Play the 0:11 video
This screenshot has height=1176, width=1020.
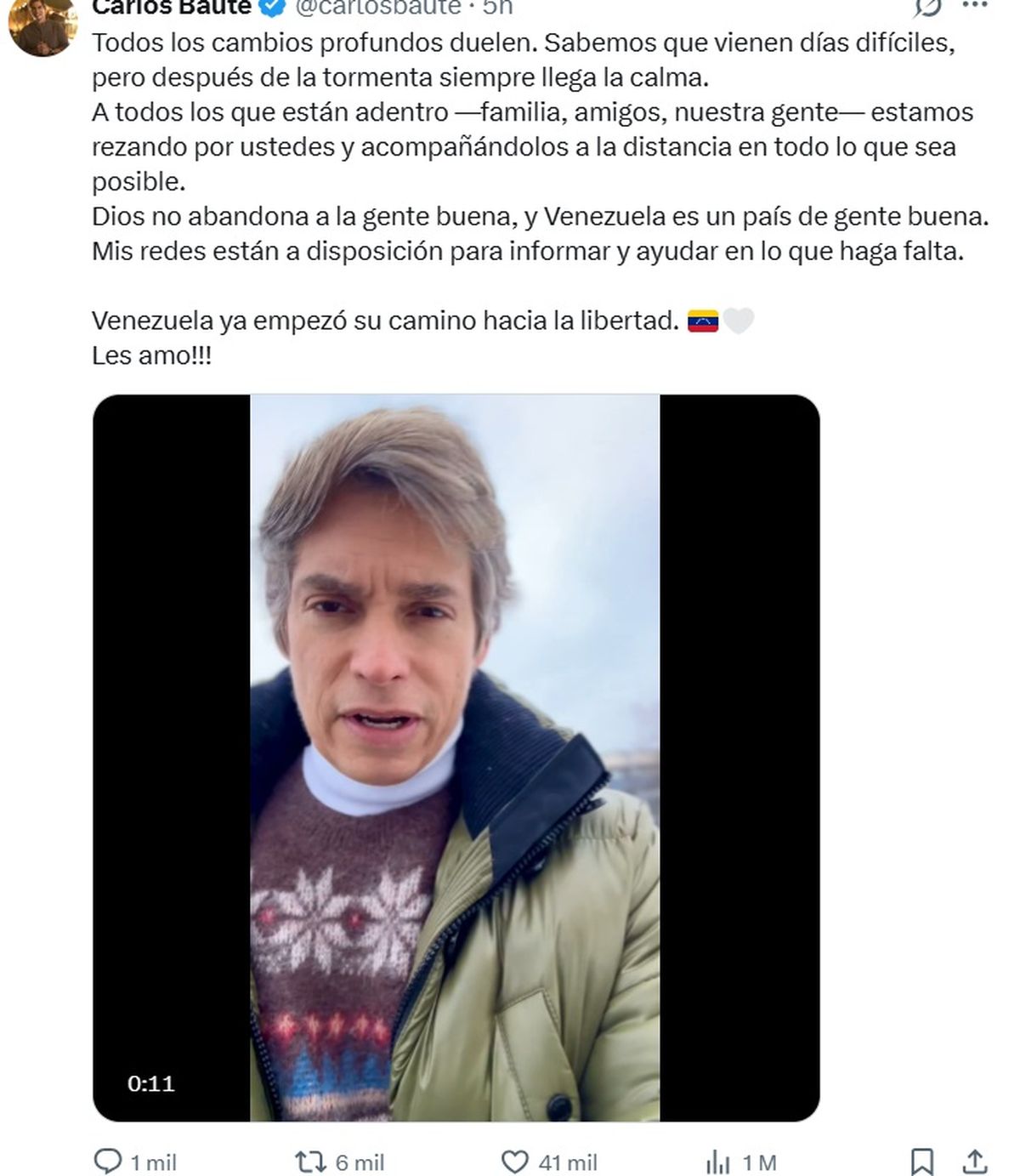pyautogui.click(x=456, y=757)
